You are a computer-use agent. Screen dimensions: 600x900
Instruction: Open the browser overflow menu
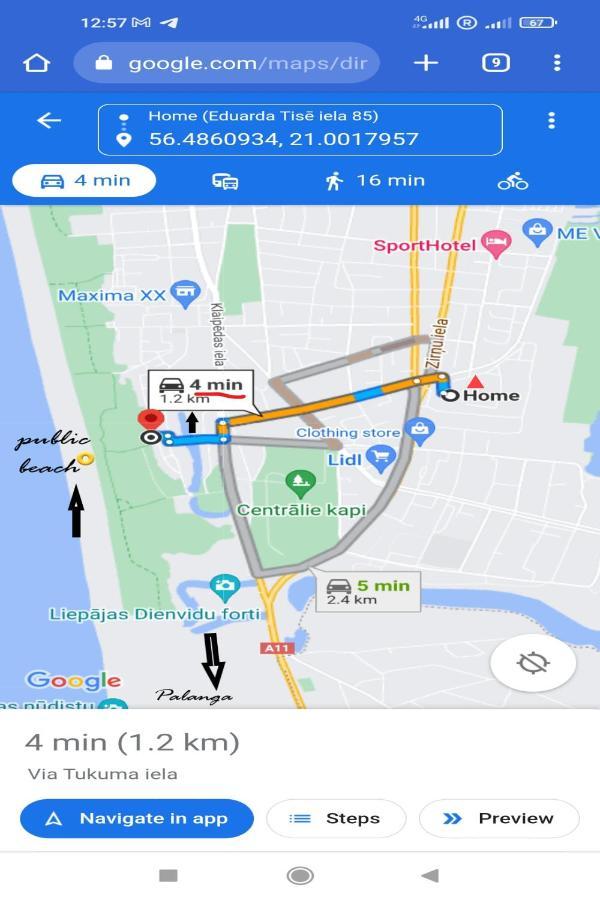pyautogui.click(x=557, y=63)
